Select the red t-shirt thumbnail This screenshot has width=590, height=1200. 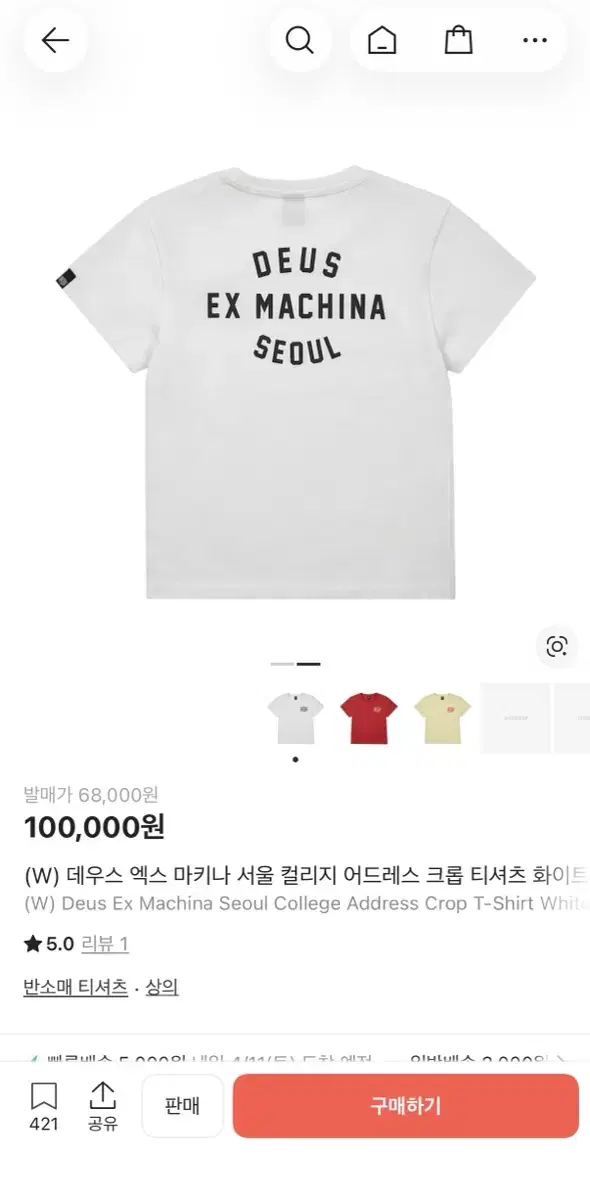point(368,718)
